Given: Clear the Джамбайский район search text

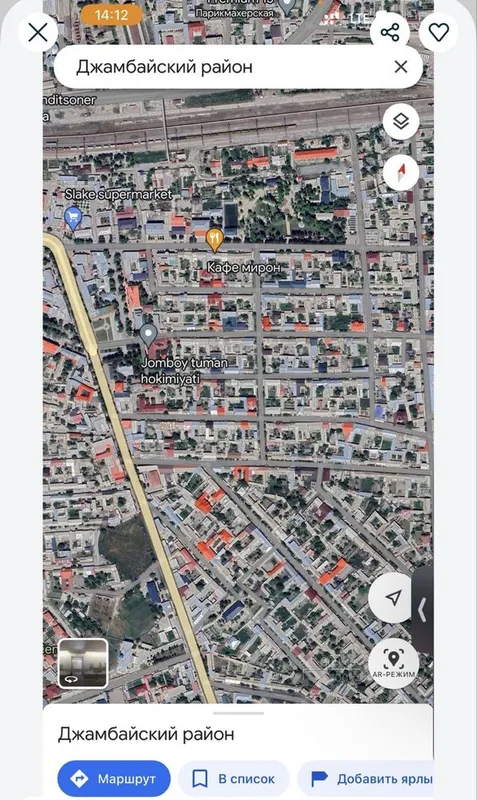Looking at the screenshot, I should [x=401, y=67].
